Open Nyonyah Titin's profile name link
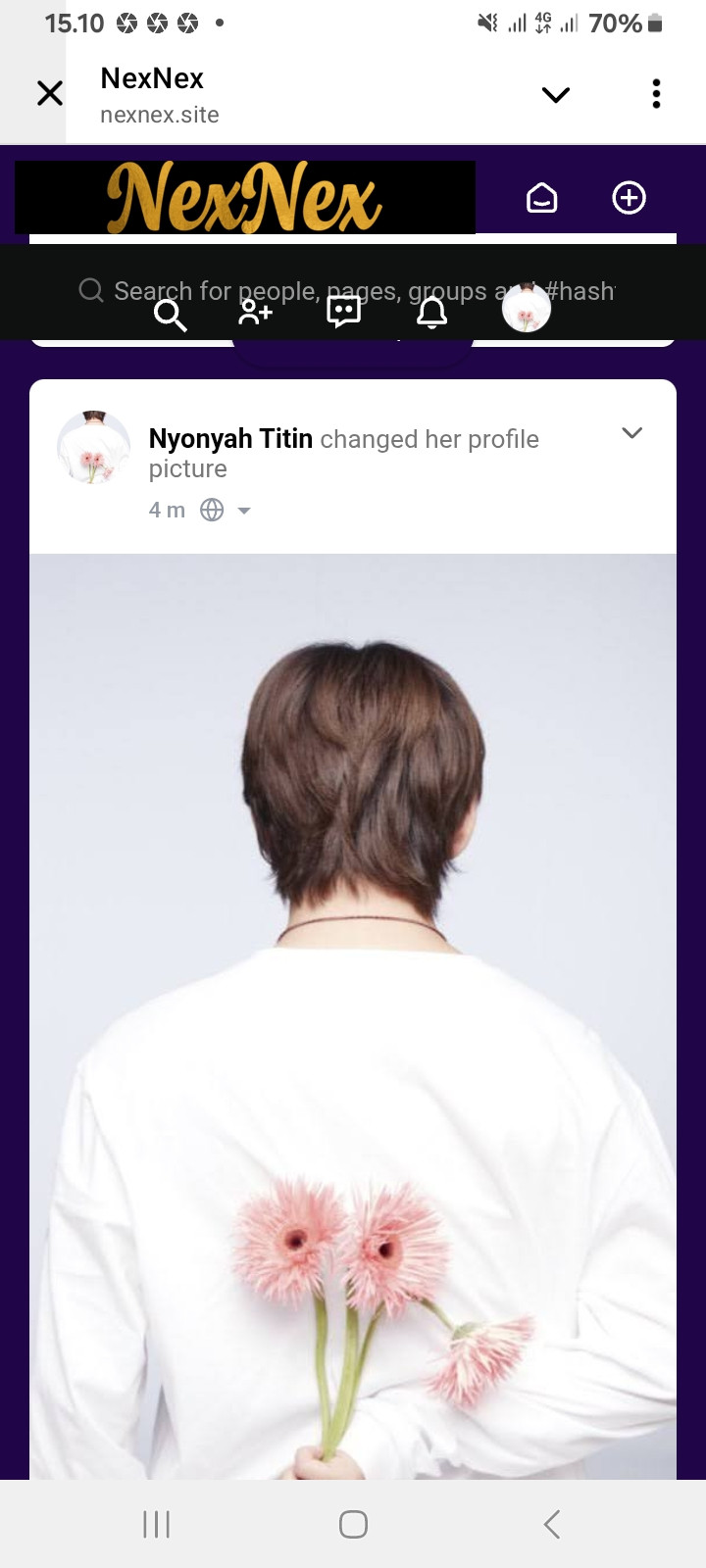 pos(230,438)
